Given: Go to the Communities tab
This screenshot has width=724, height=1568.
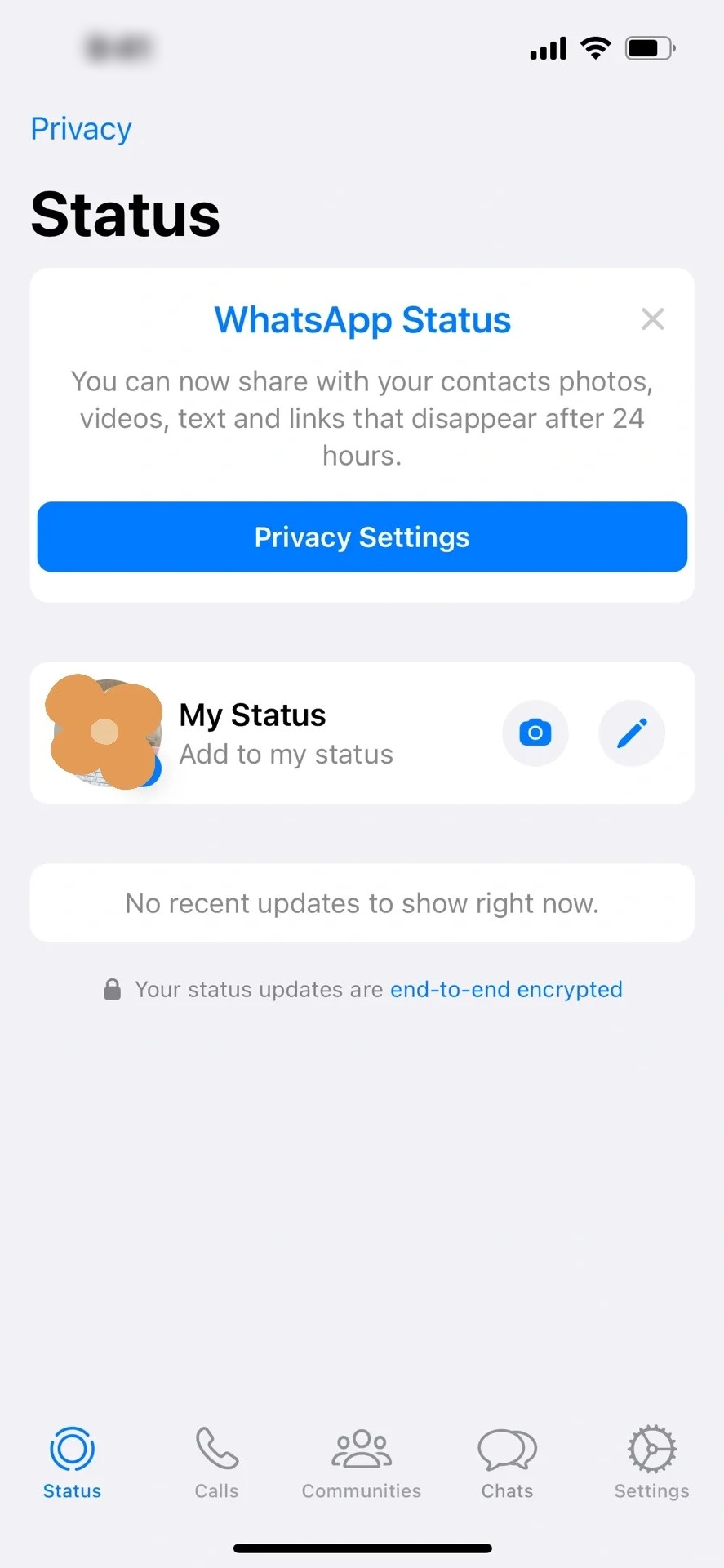Looking at the screenshot, I should [x=362, y=1463].
